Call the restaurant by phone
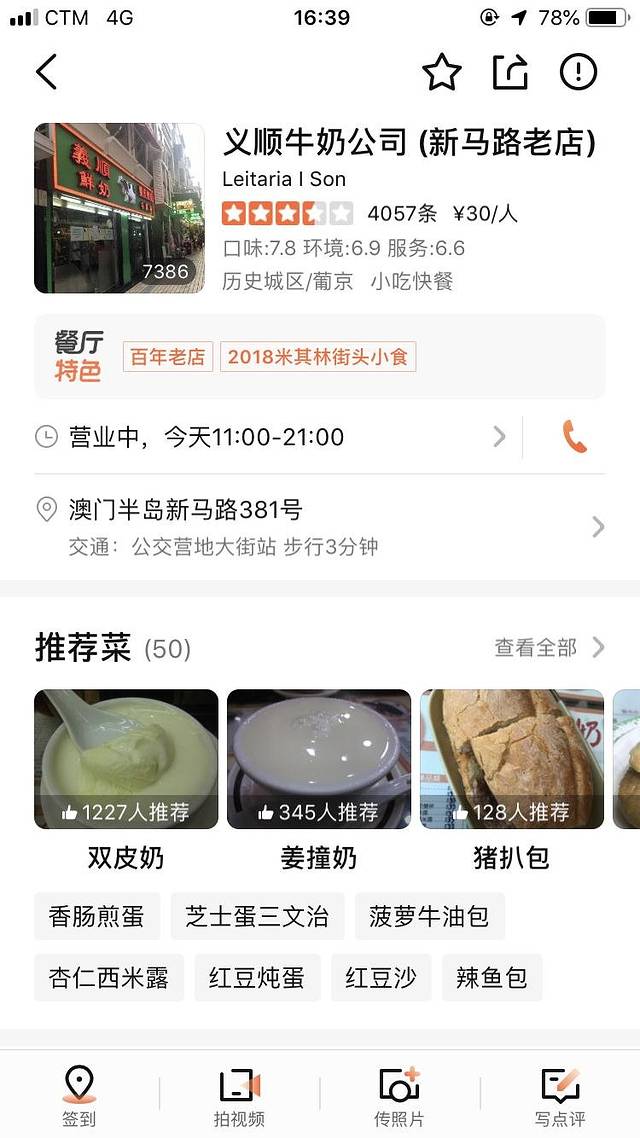 [x=574, y=437]
